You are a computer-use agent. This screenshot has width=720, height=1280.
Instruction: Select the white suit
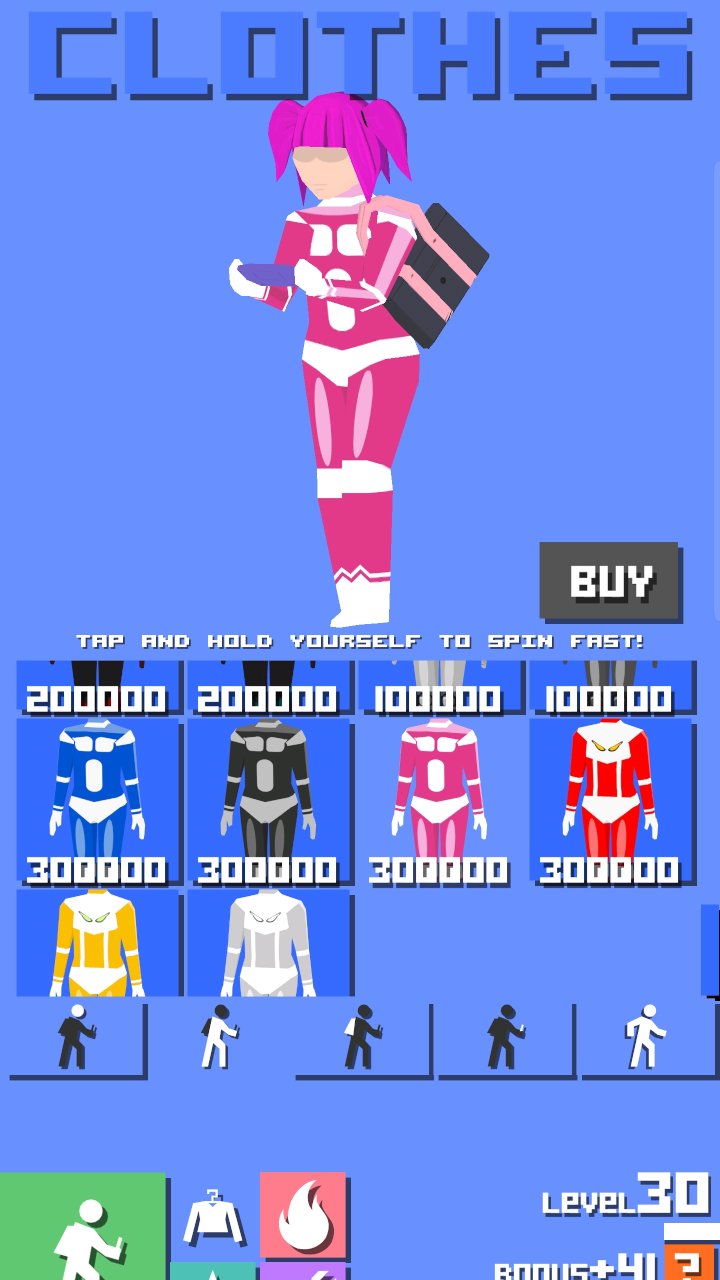tap(268, 943)
